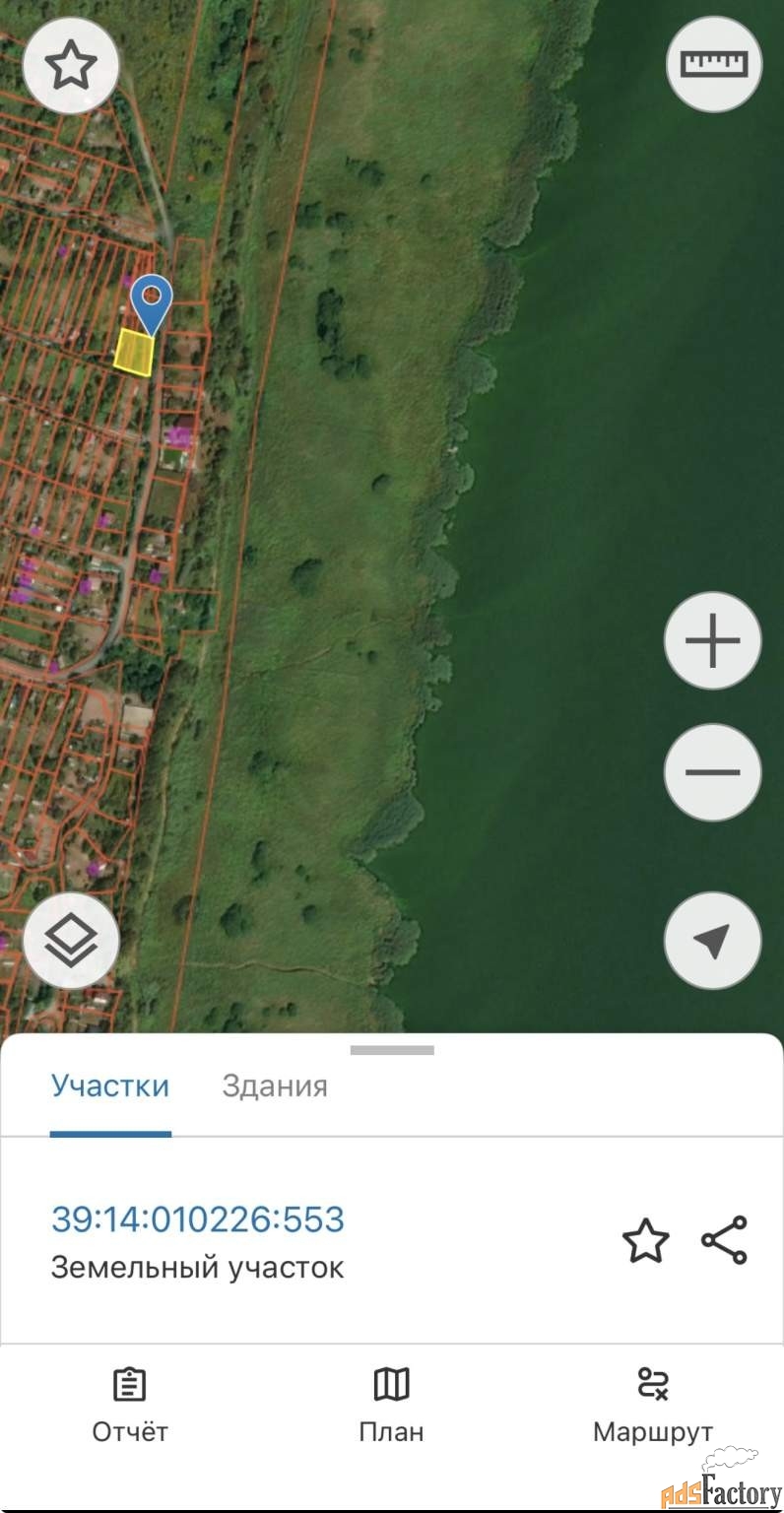
Task: Open cadastral number 39:14:010226:553
Action: 198,1219
